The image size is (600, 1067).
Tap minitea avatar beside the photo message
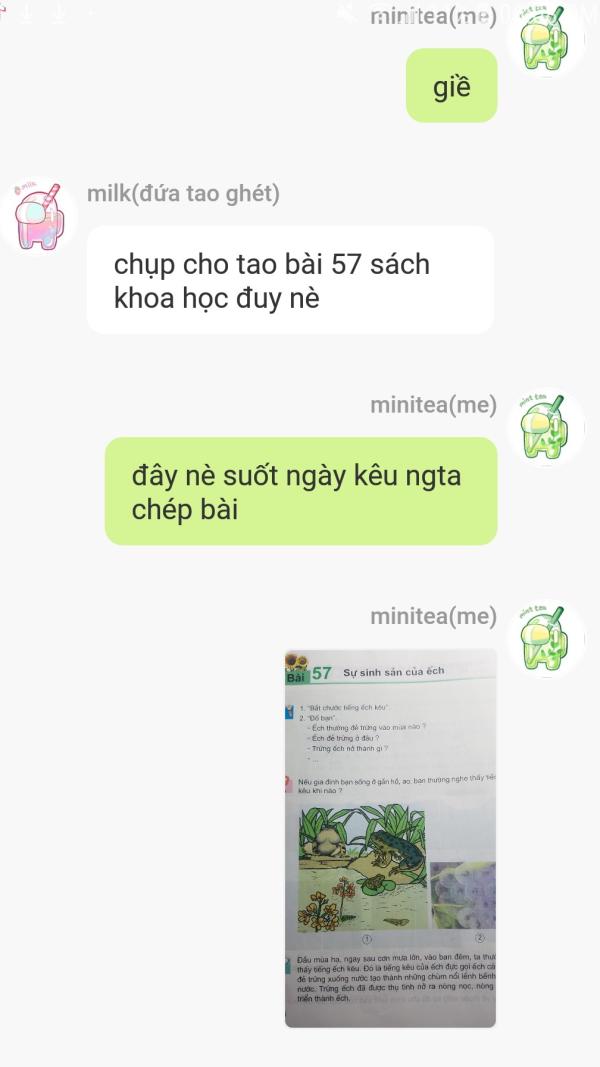point(546,641)
